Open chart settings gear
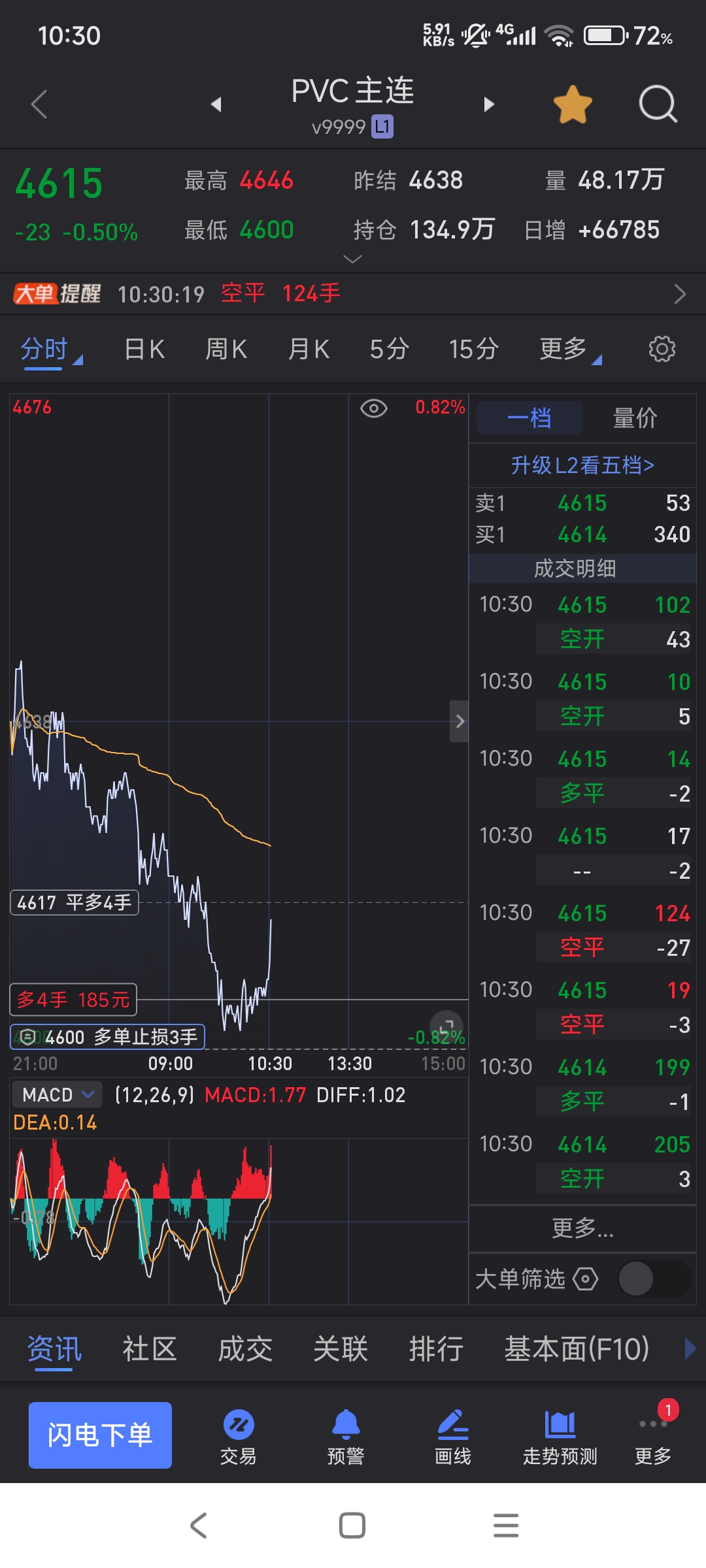 [662, 349]
